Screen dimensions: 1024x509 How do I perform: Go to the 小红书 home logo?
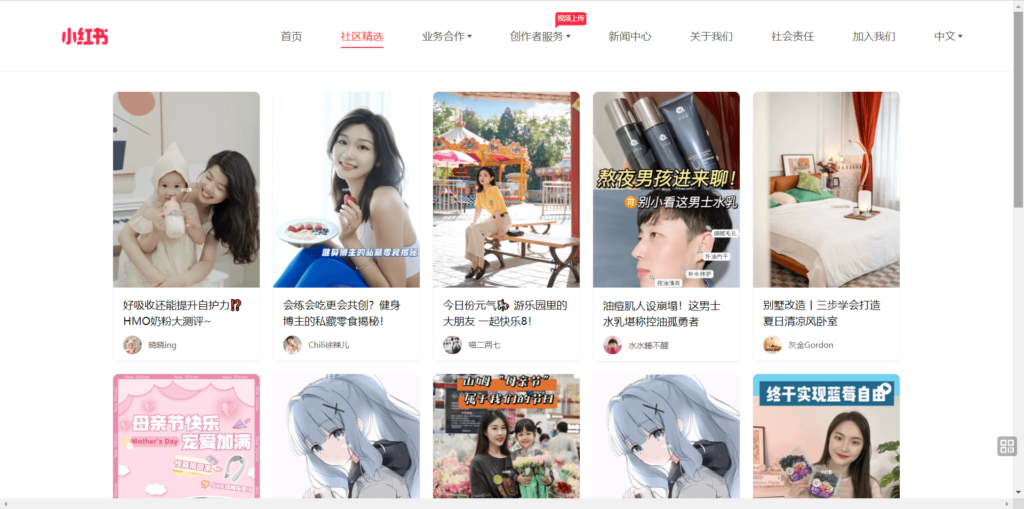click(85, 37)
